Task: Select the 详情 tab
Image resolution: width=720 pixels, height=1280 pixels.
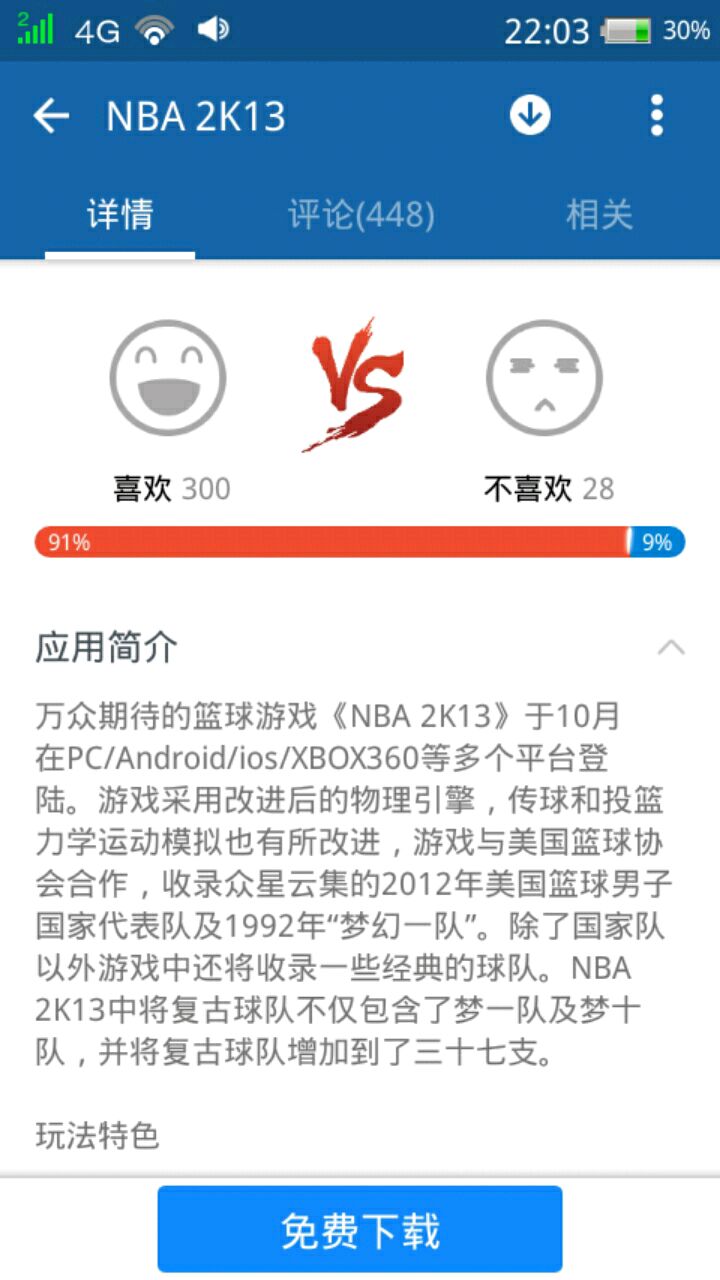Action: (120, 214)
